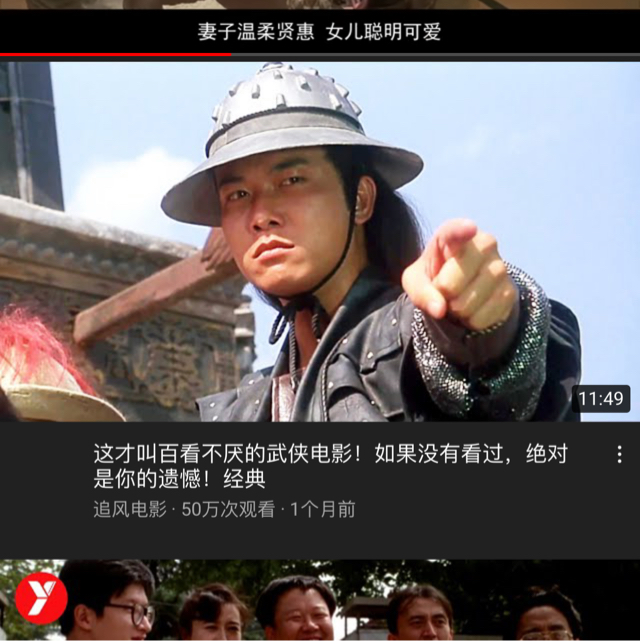The image size is (640, 641).
Task: Open overflow menu for the wuxia movie video
Action: 619,454
